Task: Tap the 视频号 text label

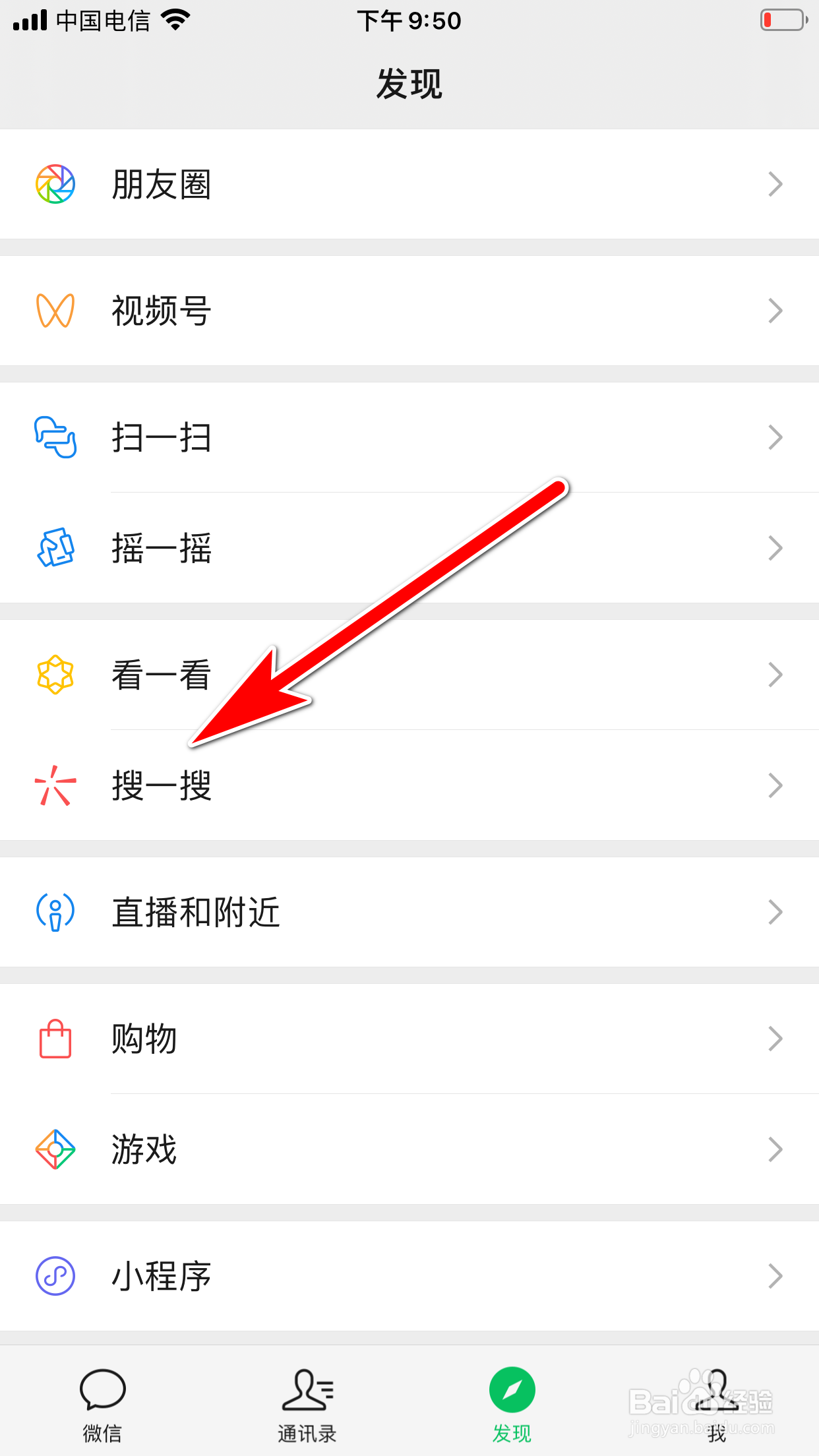Action: click(160, 311)
